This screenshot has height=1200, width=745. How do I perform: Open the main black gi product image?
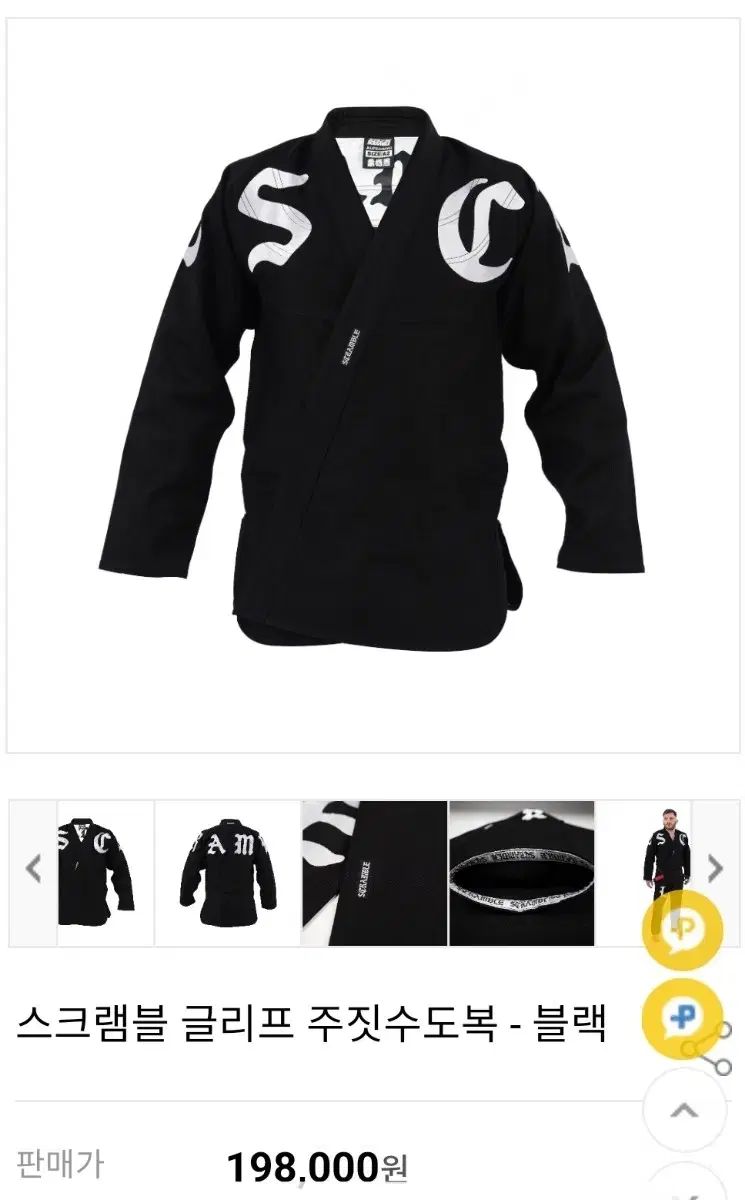point(372,384)
